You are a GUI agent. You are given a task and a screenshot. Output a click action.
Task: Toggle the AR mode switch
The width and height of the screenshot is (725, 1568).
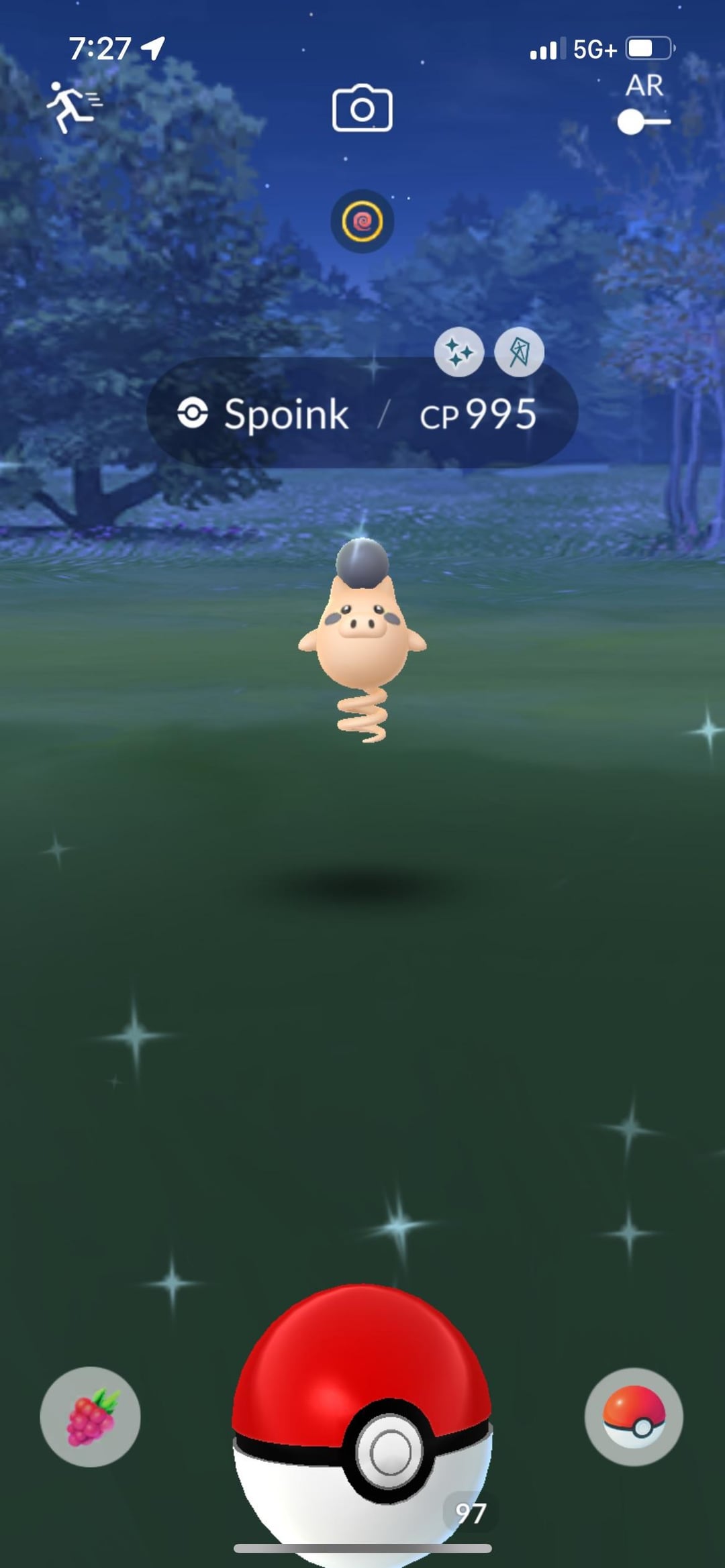pyautogui.click(x=643, y=121)
